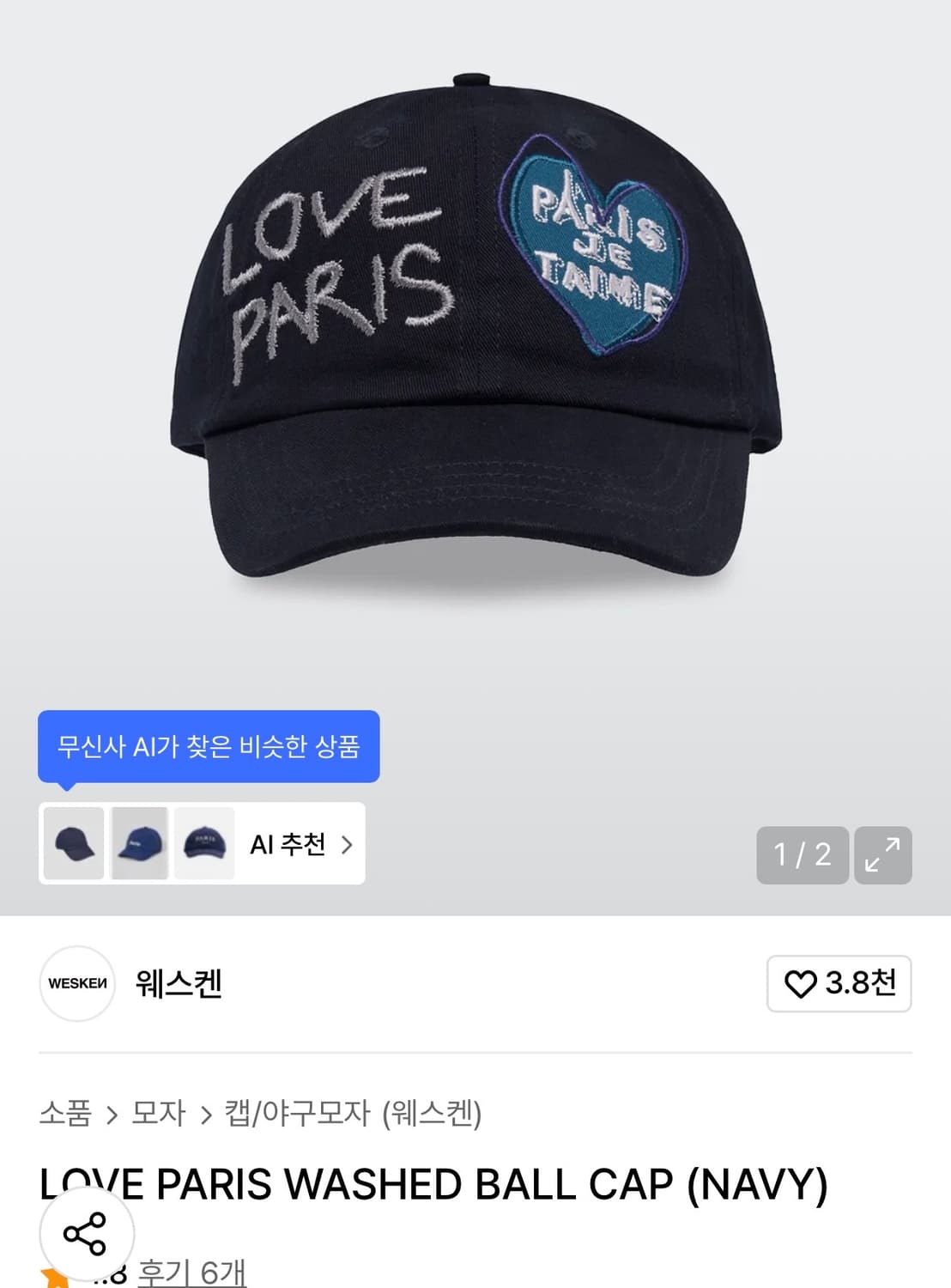Open the 무신사 AI 비슷한 상품 bubble
The image size is (951, 1288).
pyautogui.click(x=209, y=747)
